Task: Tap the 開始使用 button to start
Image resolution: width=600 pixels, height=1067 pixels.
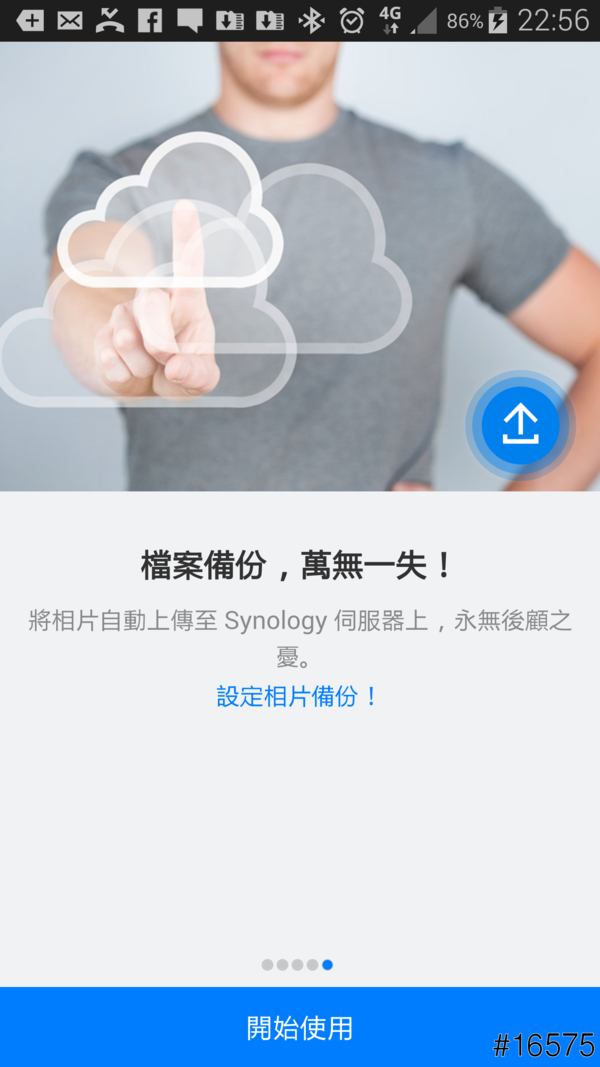Action: [299, 1027]
